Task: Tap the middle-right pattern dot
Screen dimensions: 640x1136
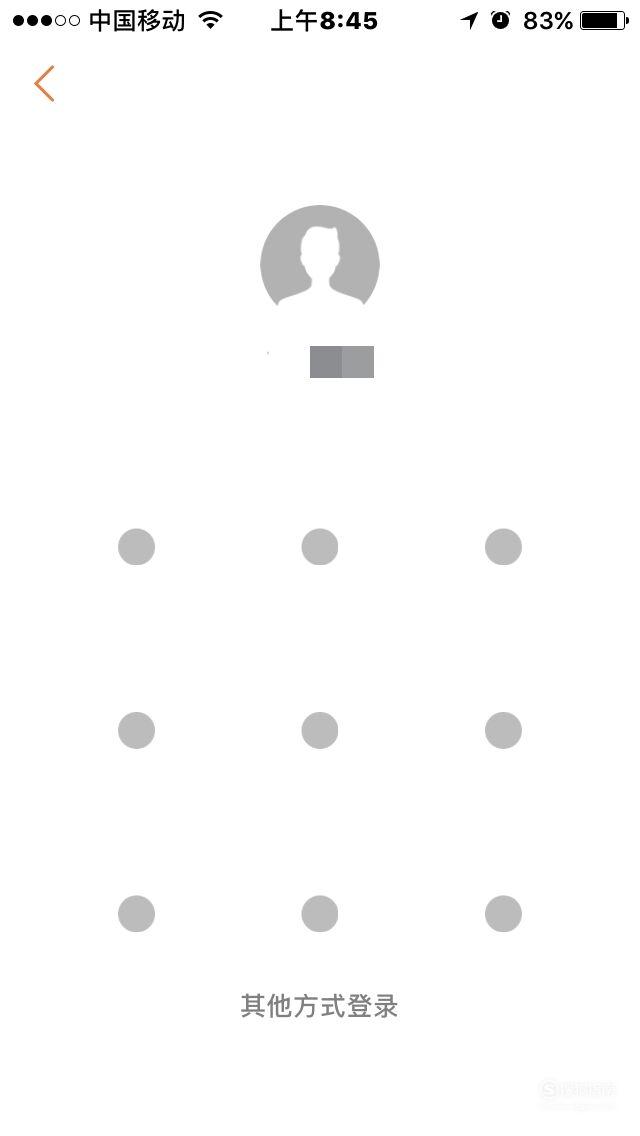Action: pos(503,730)
